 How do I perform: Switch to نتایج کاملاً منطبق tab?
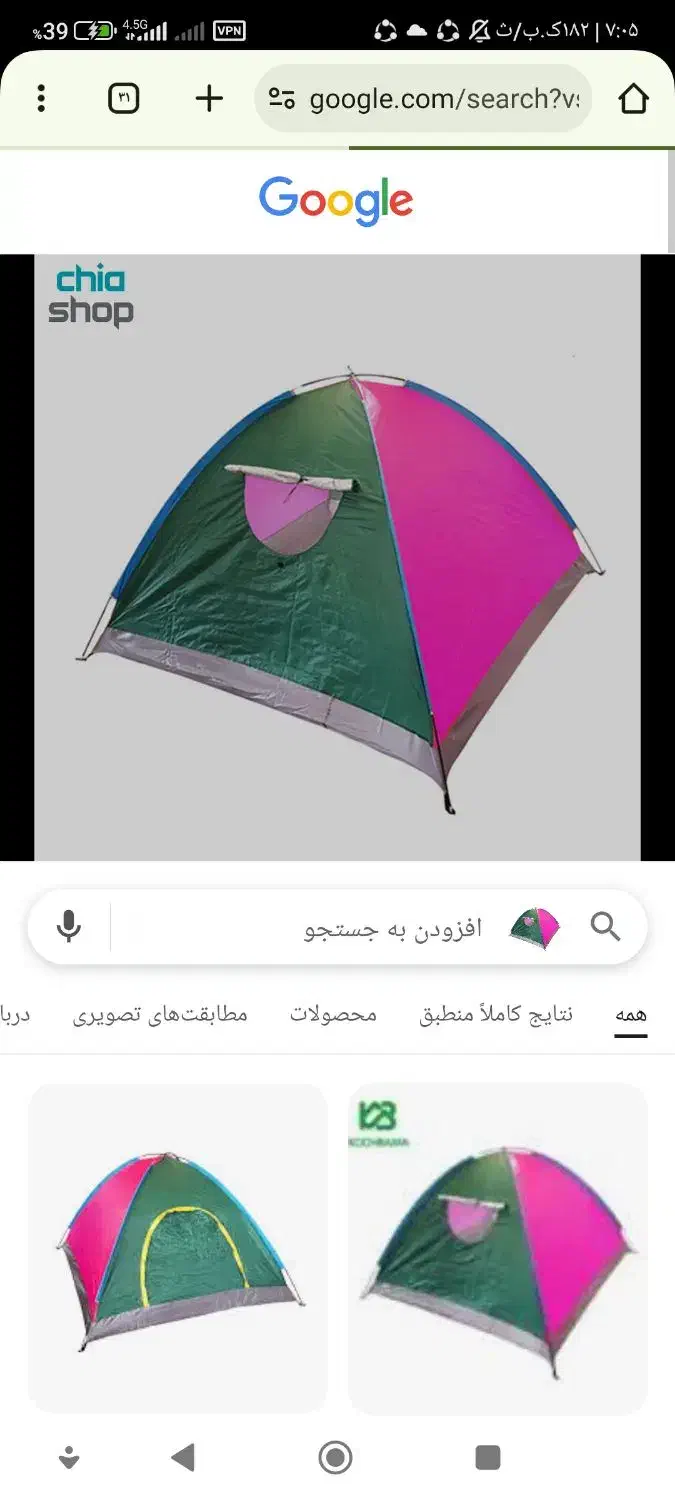(495, 1014)
